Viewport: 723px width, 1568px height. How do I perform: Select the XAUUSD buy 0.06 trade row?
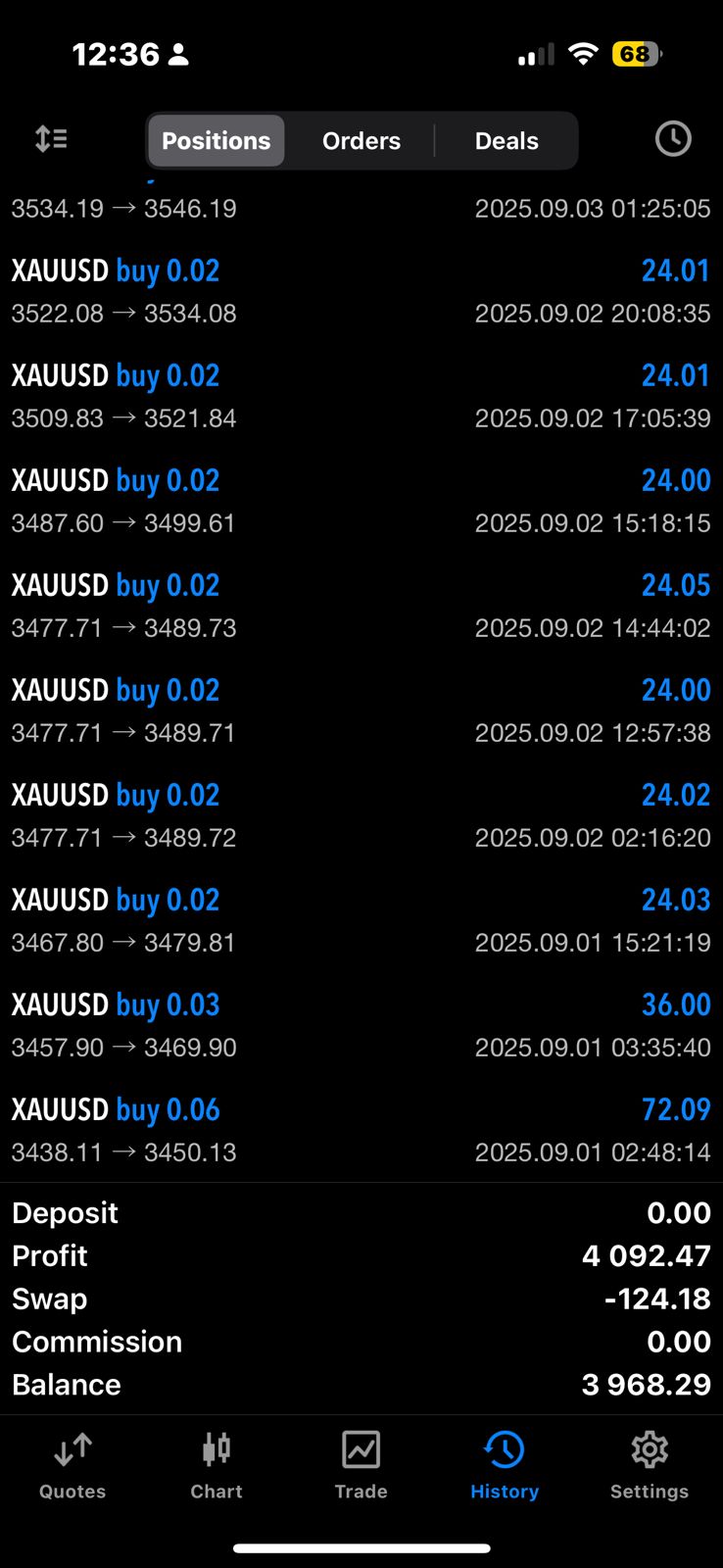click(x=361, y=1127)
